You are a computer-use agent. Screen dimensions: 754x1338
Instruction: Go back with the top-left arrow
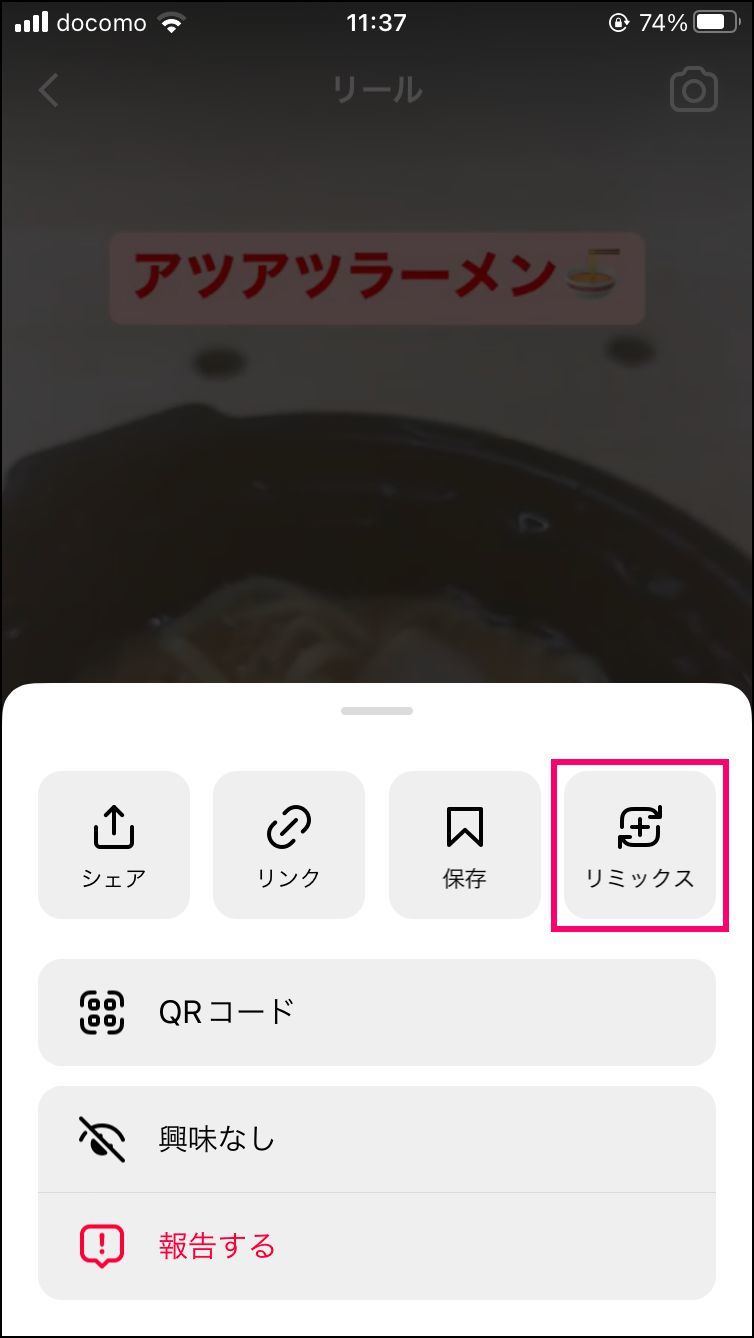click(x=49, y=90)
